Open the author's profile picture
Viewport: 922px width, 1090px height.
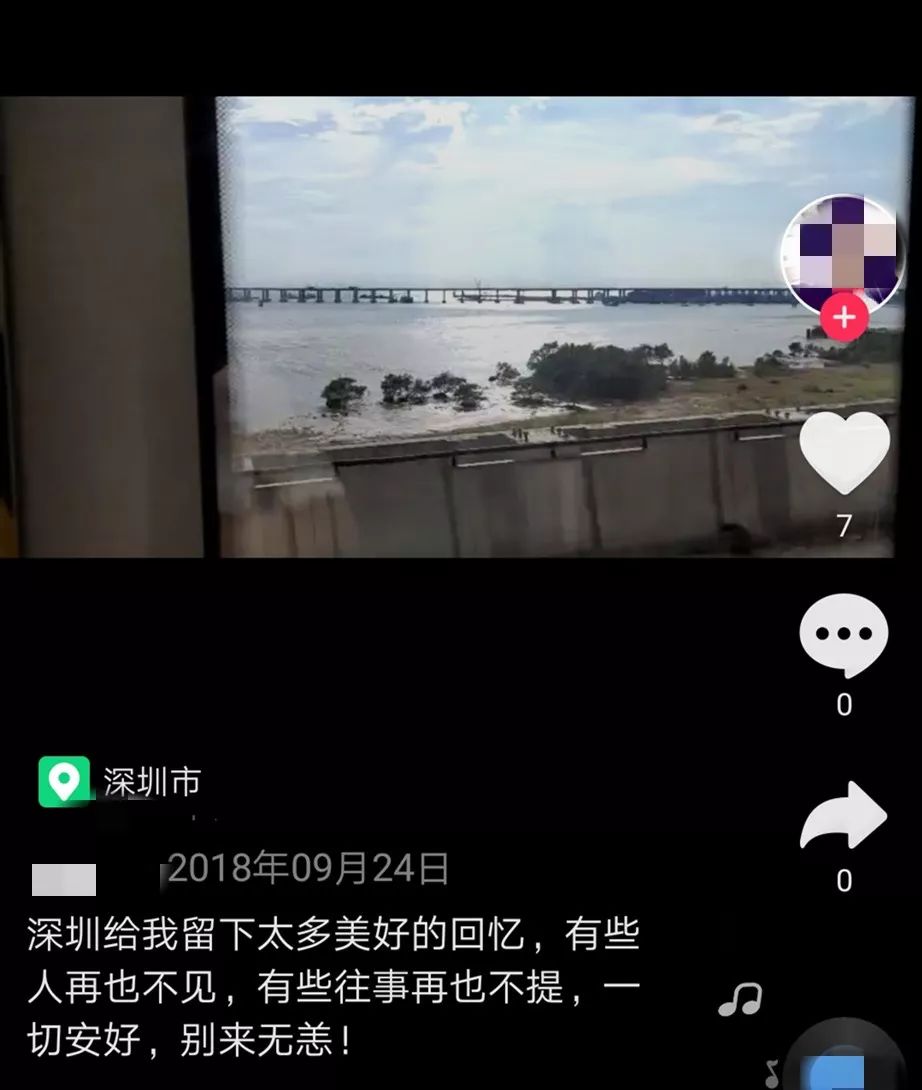click(842, 254)
